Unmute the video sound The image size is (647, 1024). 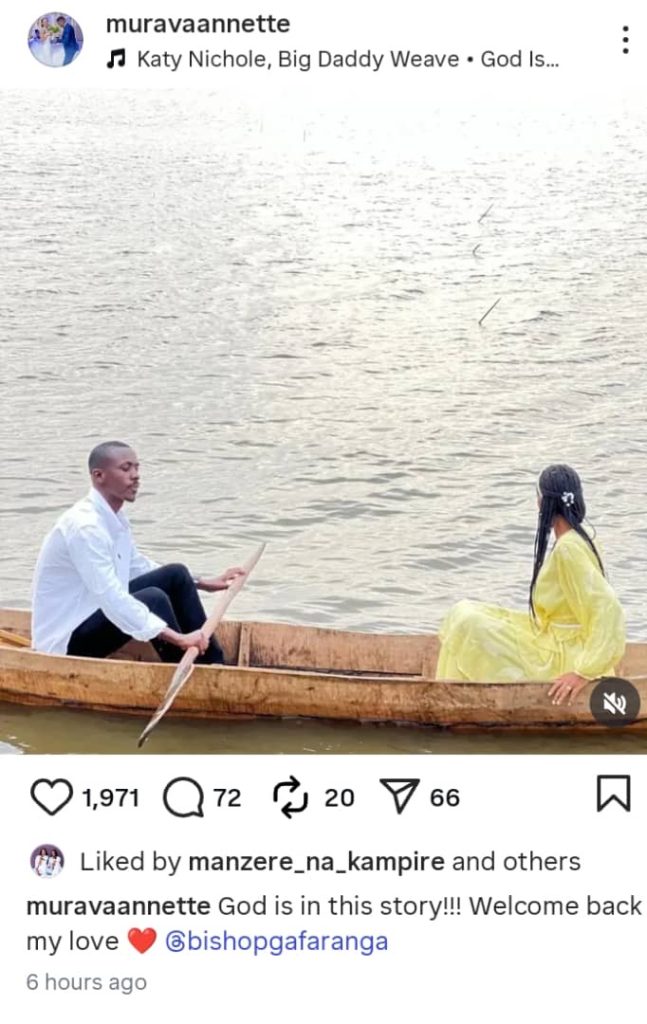coord(614,703)
